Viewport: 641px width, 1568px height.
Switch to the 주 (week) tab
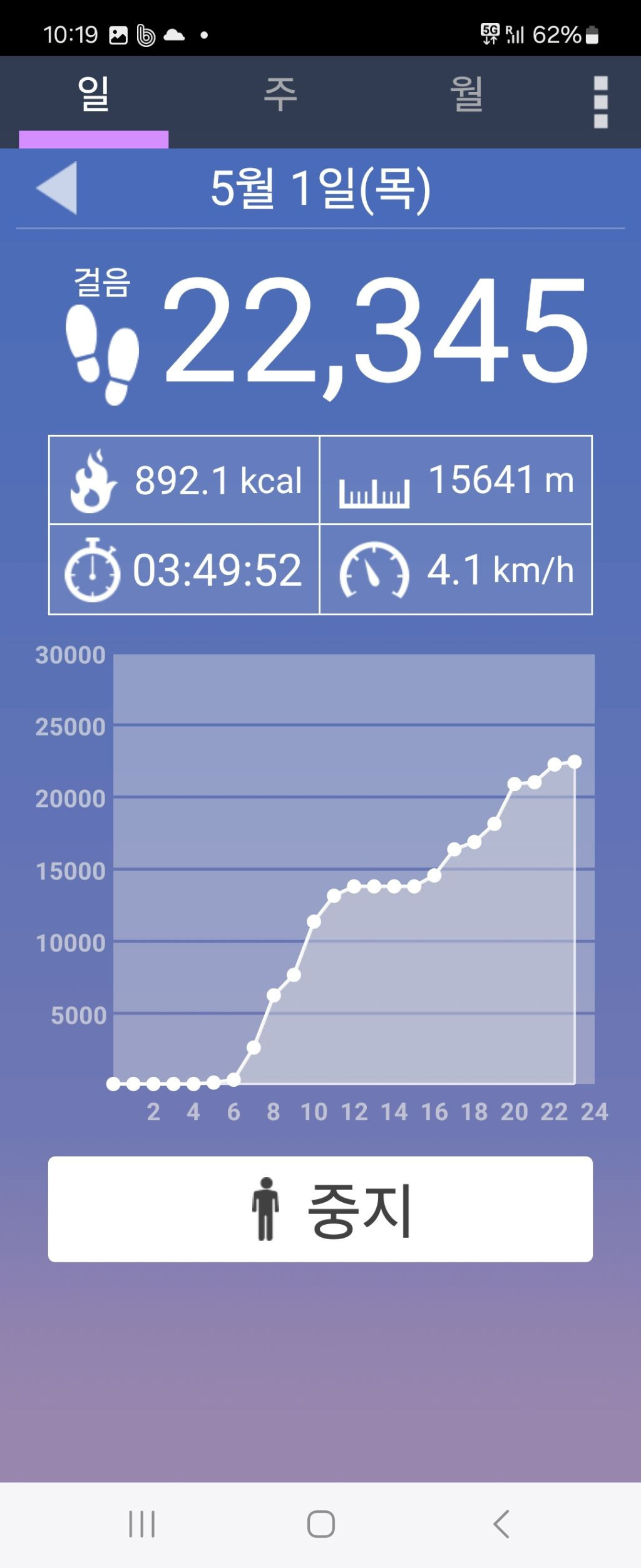[x=280, y=95]
